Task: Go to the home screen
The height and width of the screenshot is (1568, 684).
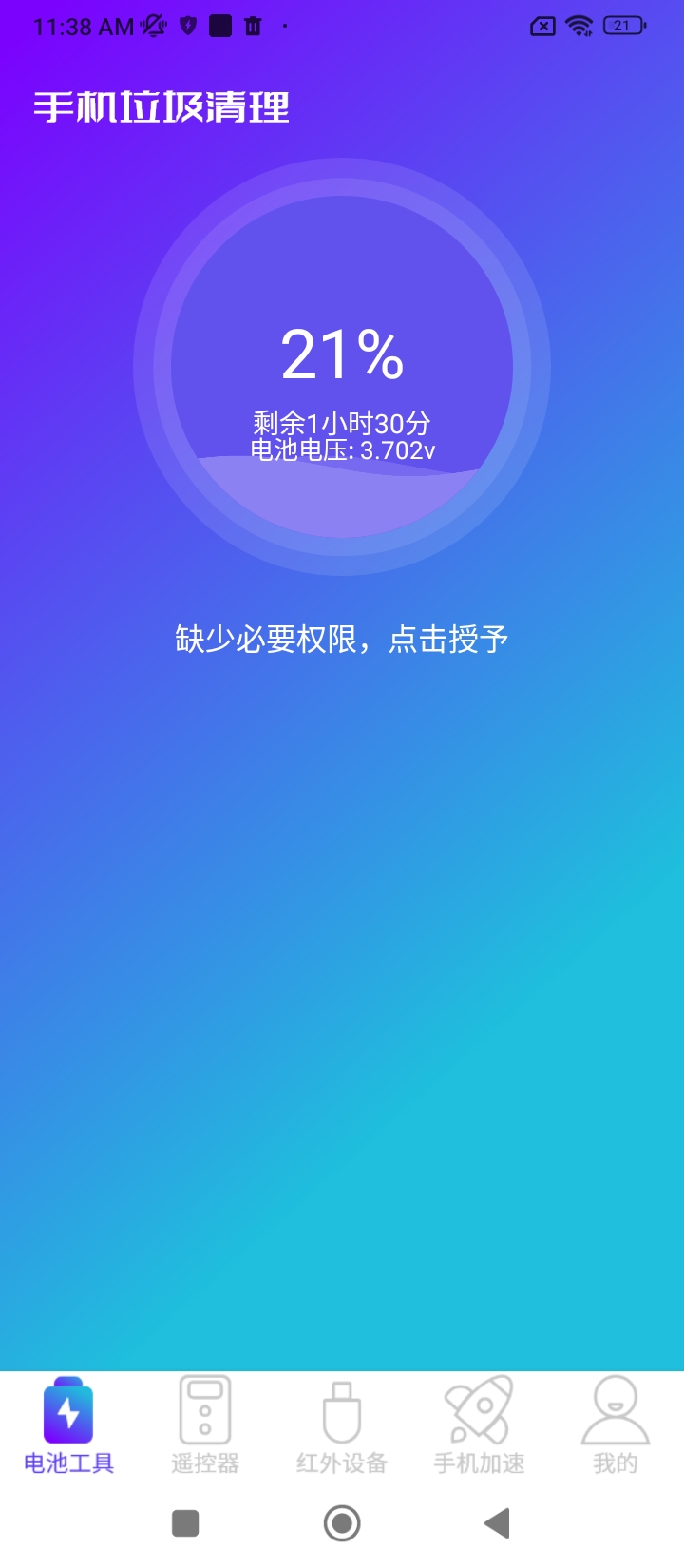Action: click(342, 1523)
